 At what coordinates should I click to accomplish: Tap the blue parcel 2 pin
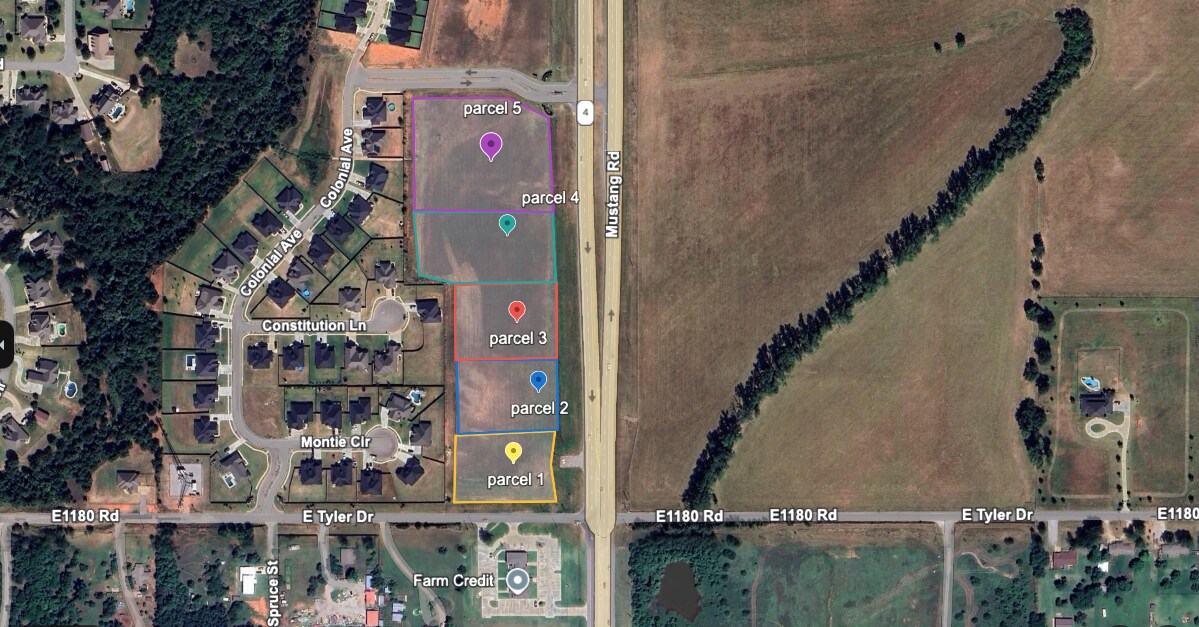[x=538, y=380]
